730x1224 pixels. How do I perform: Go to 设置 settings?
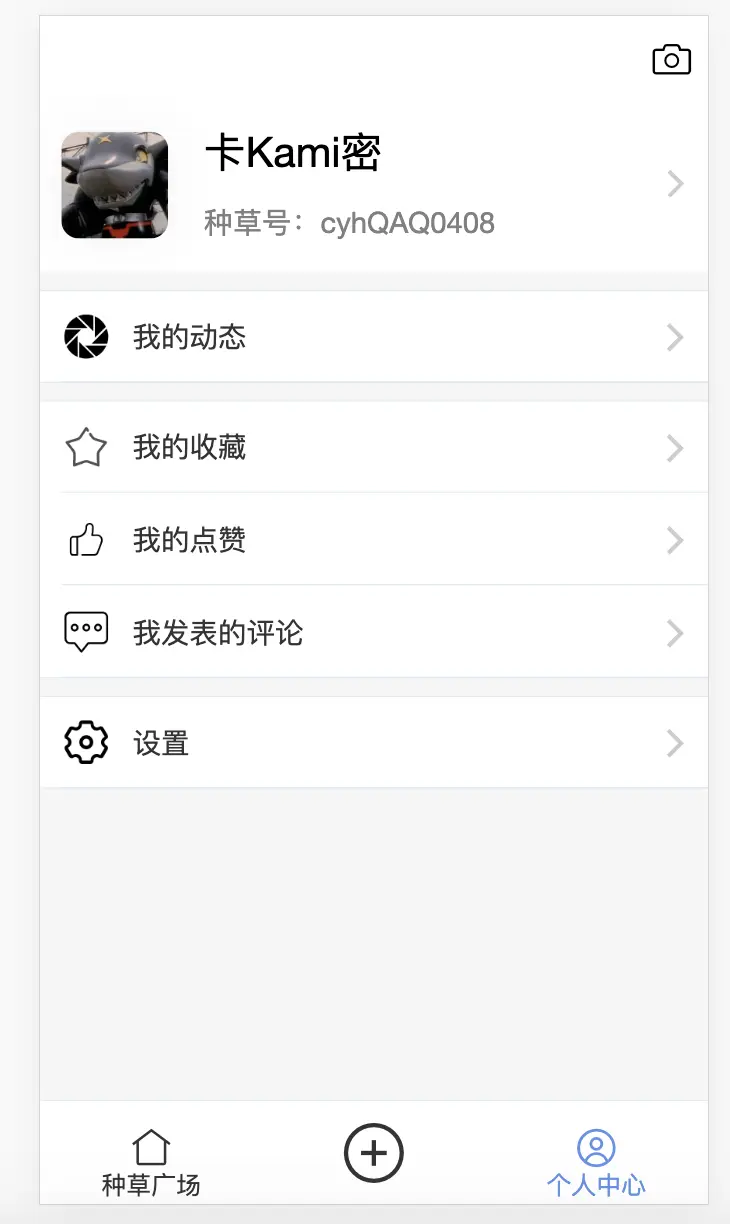pos(373,743)
